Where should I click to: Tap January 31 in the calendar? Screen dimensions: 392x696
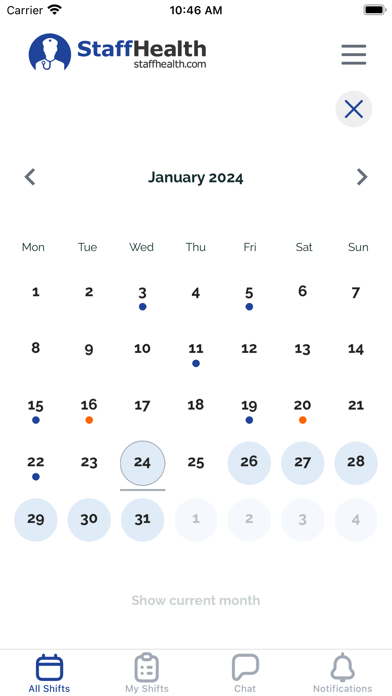click(143, 519)
